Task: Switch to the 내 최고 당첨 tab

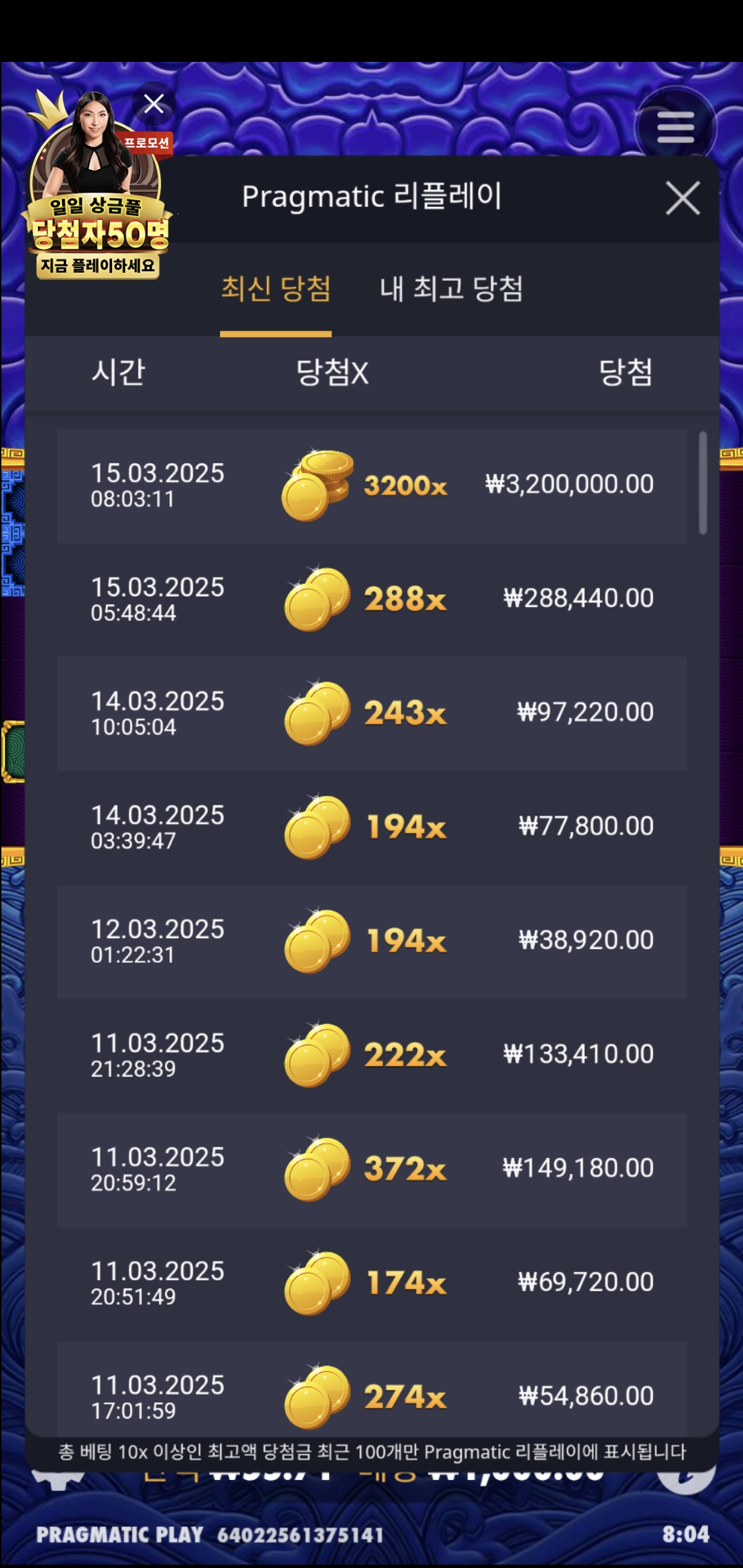Action: coord(451,289)
